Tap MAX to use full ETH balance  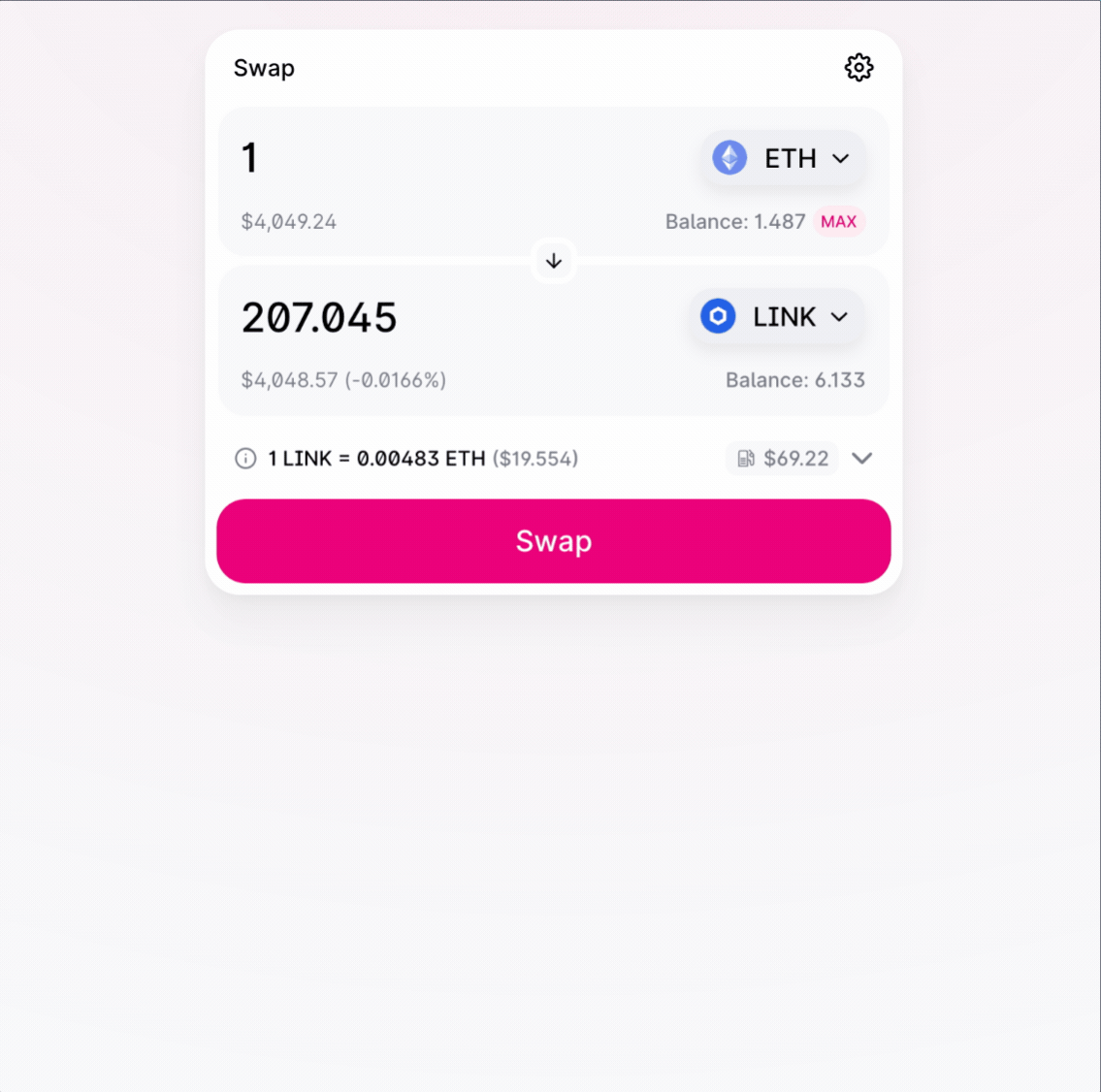coord(838,222)
